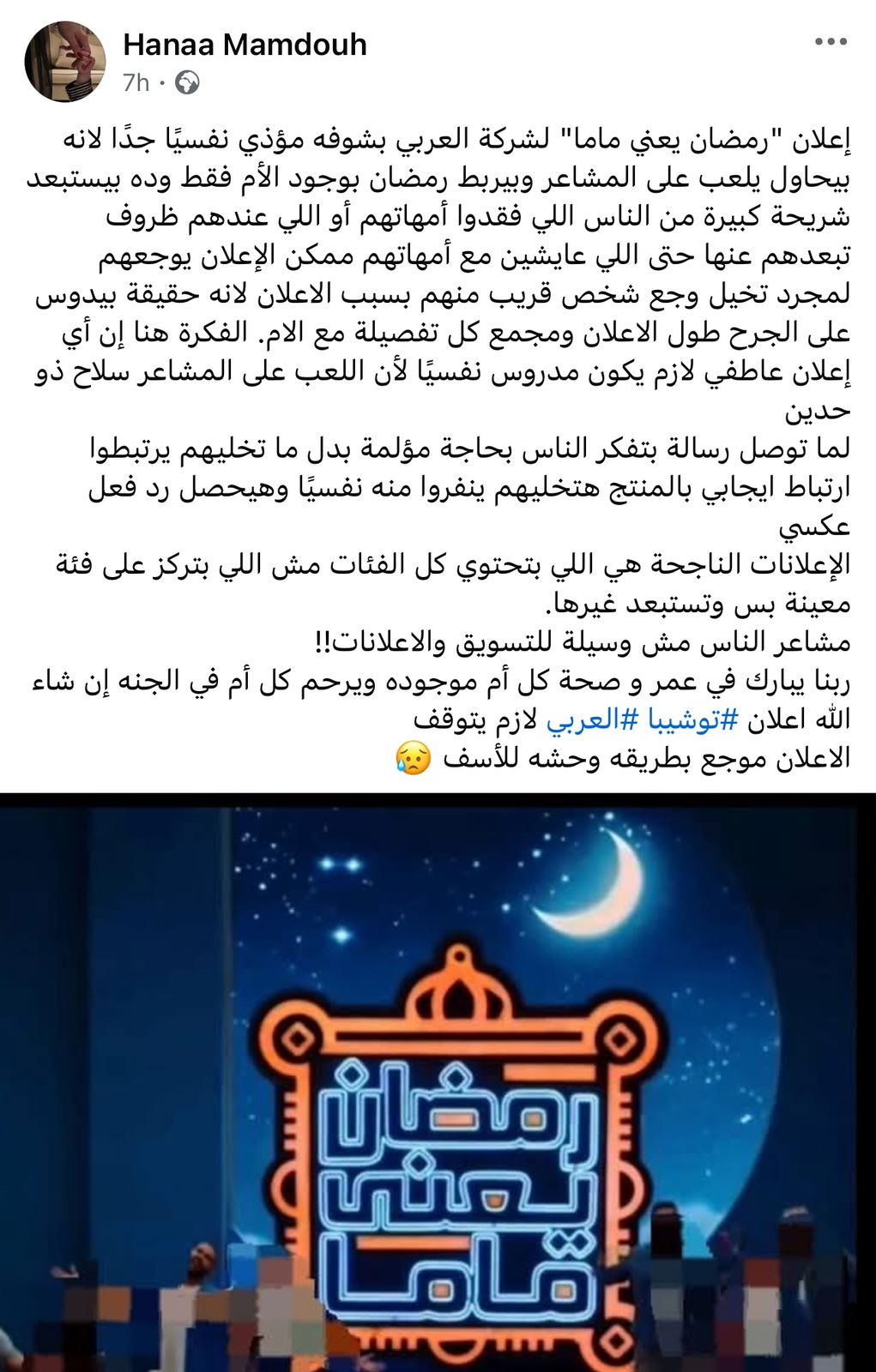View the attached Ramadan ad image
This screenshot has height=1372, width=876.
(x=438, y=1082)
